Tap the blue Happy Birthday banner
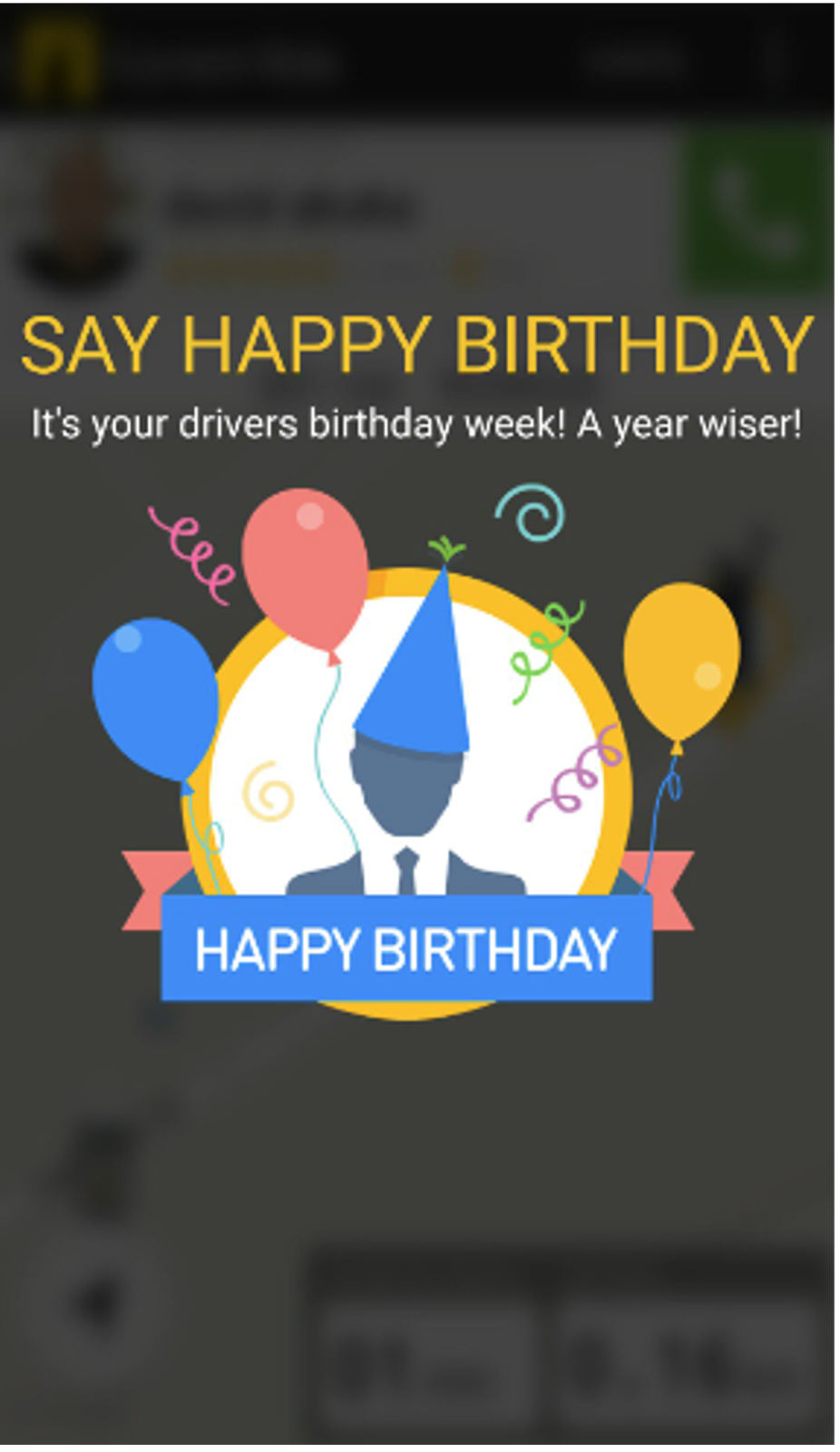This screenshot has height=1452, width=840. [406, 947]
